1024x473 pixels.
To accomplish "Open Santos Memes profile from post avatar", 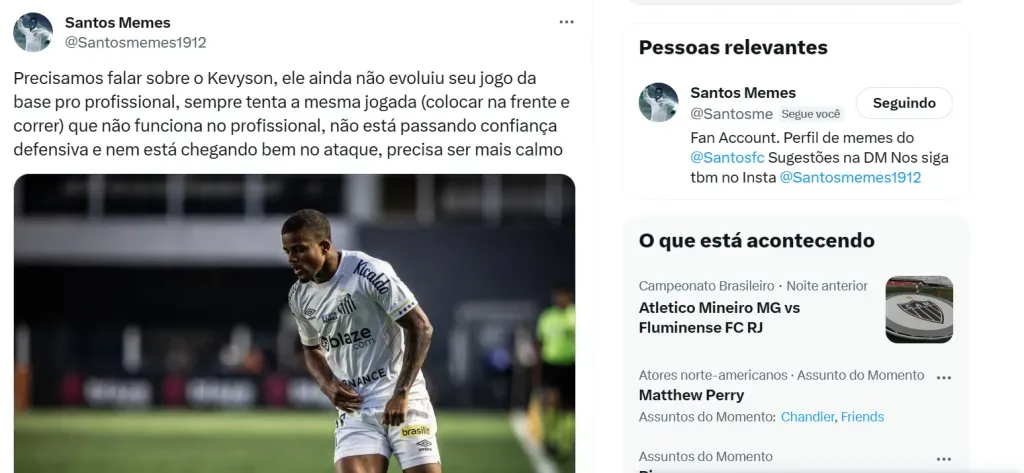I will point(33,32).
